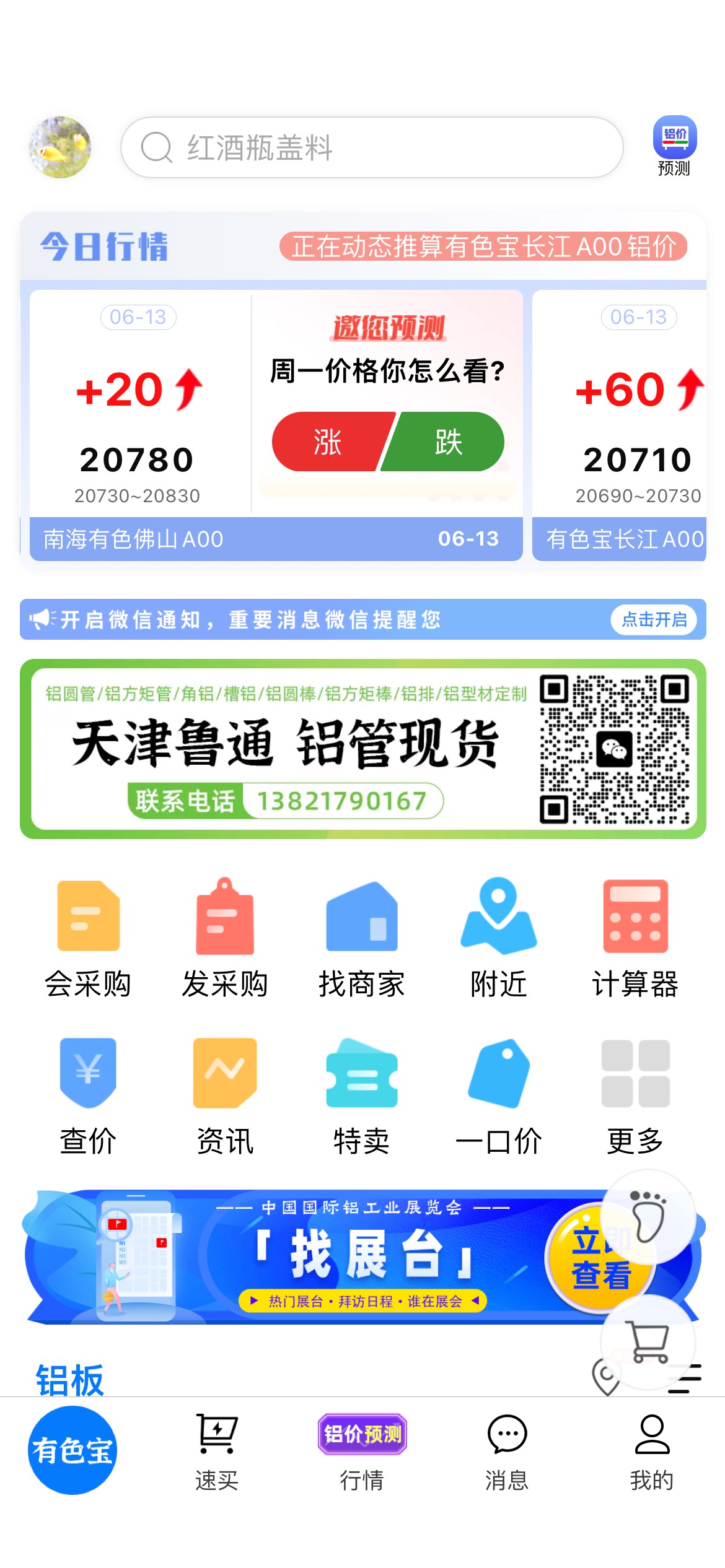Switch to the 速买 tab
The height and width of the screenshot is (1568, 725).
point(217,1452)
